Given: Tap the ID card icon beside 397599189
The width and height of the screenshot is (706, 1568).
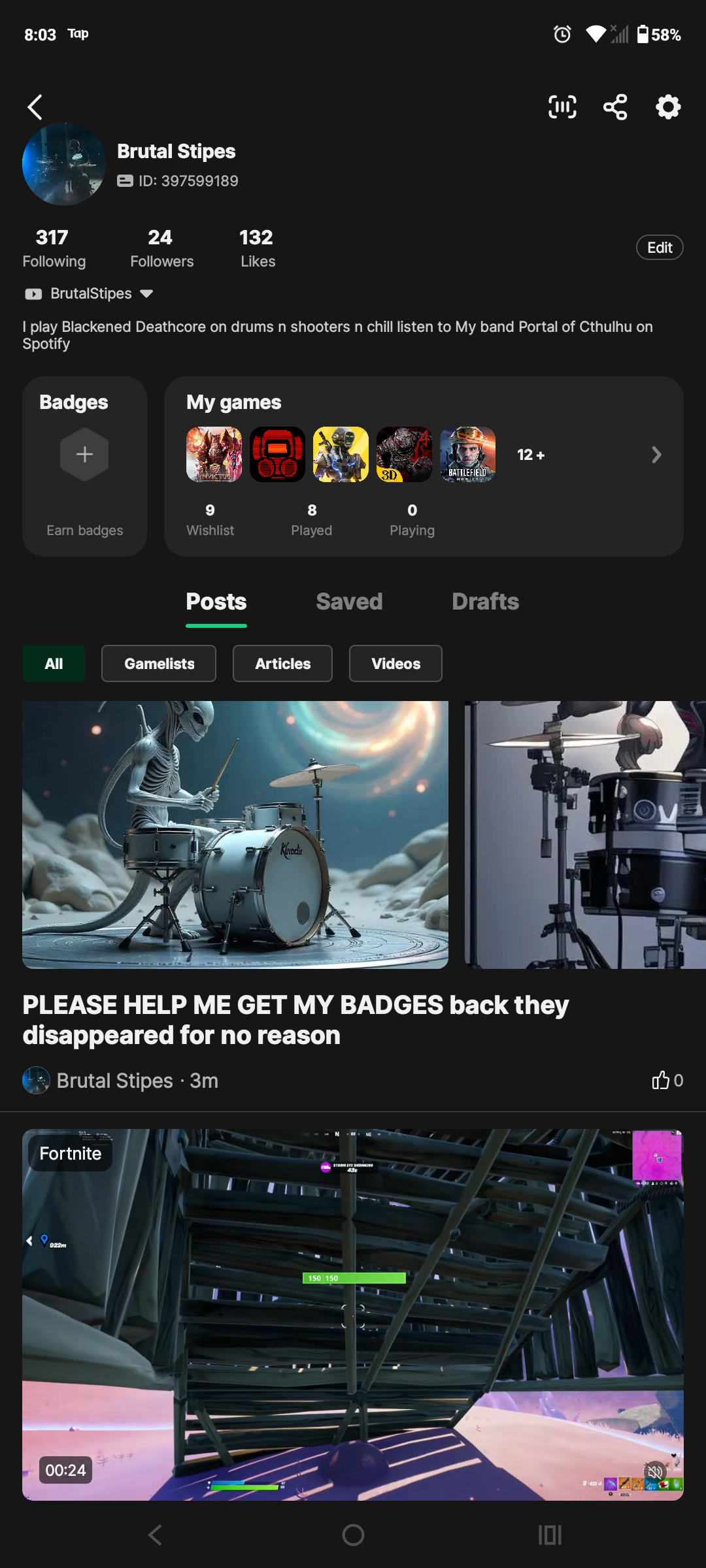Looking at the screenshot, I should point(125,181).
